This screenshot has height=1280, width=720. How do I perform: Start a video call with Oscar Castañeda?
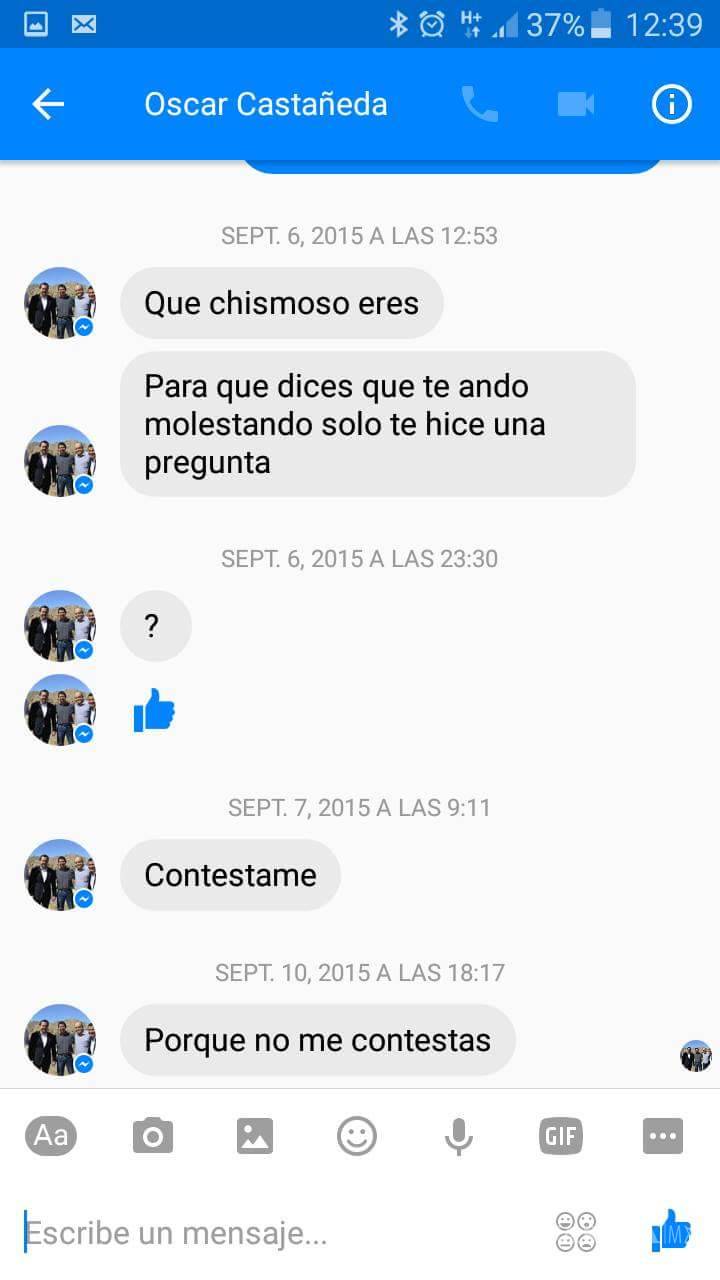575,104
